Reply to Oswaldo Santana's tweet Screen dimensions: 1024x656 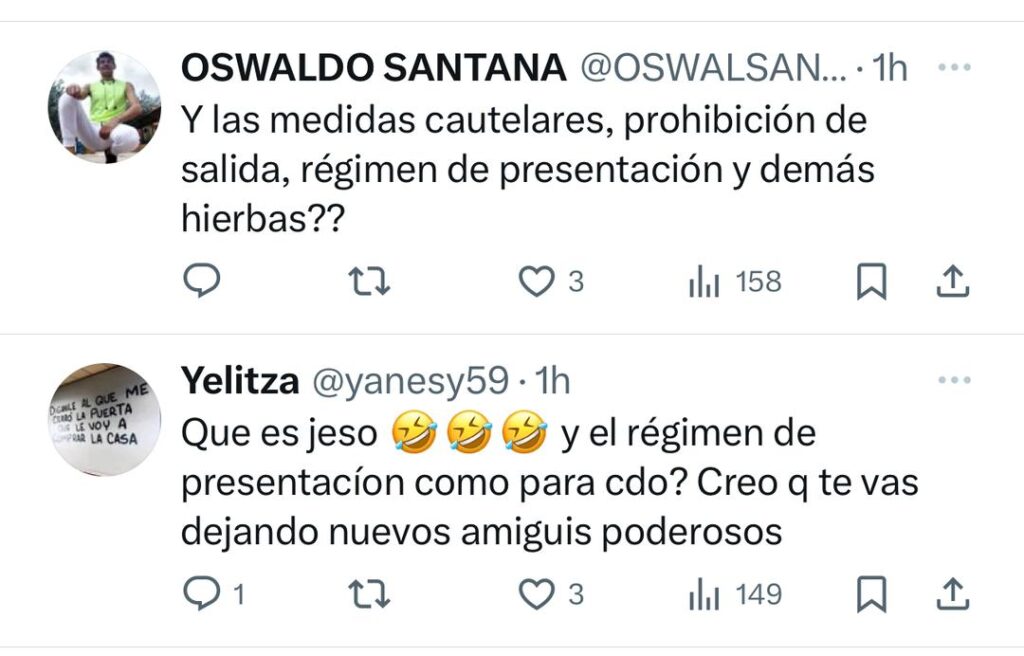click(203, 283)
